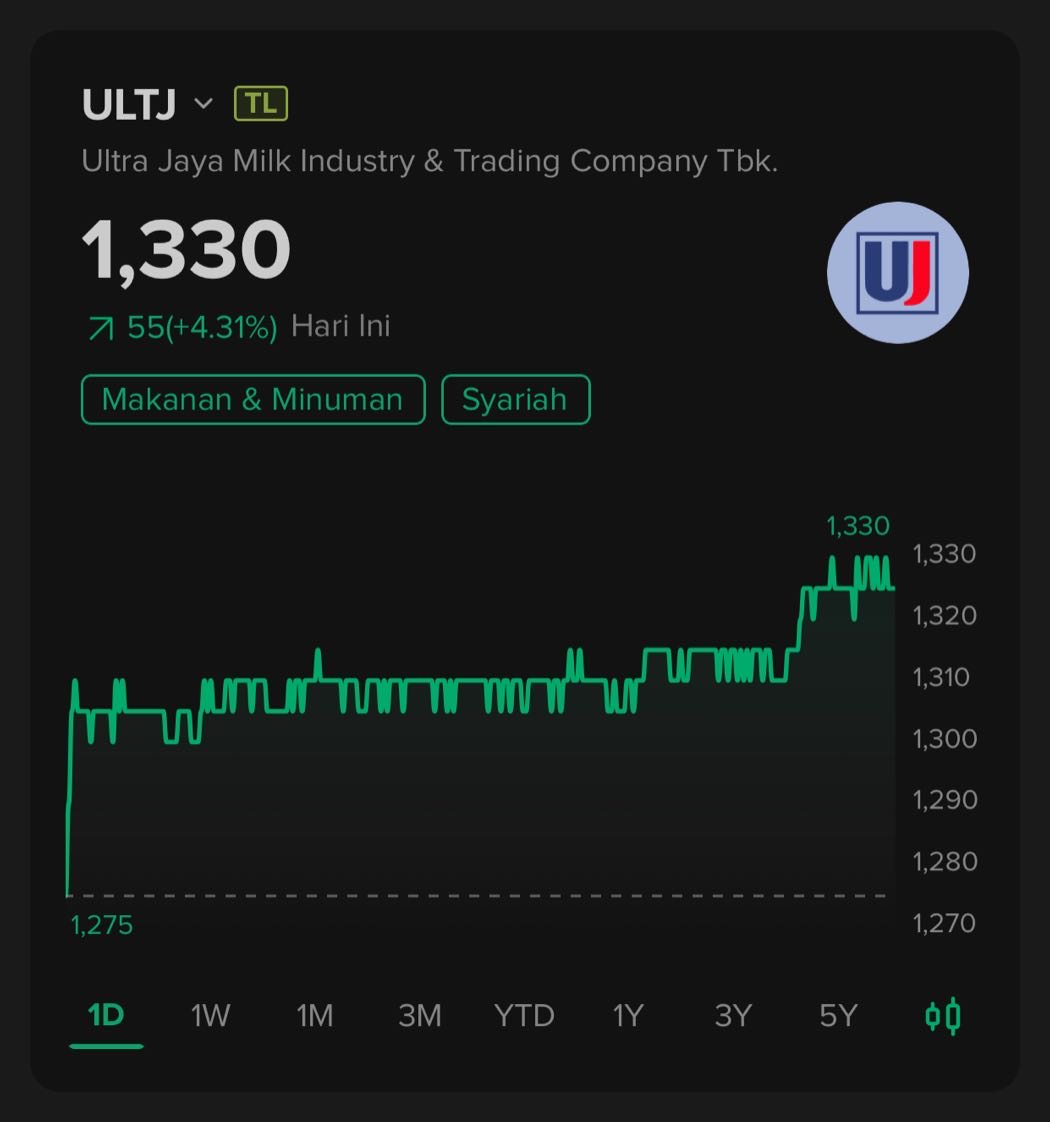This screenshot has height=1122, width=1050.
Task: Select the 3Y timeframe
Action: coord(733,1015)
